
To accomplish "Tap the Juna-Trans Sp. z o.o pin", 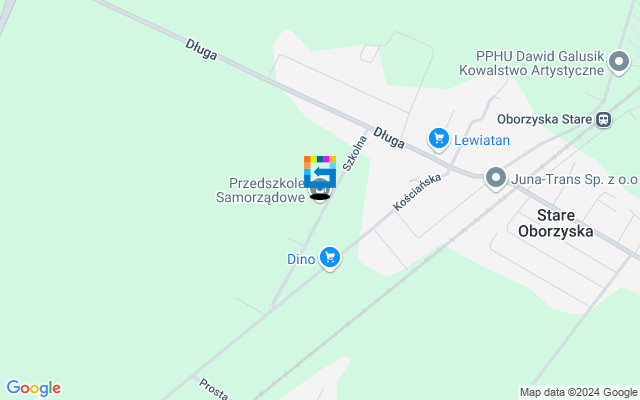I will click(495, 178).
